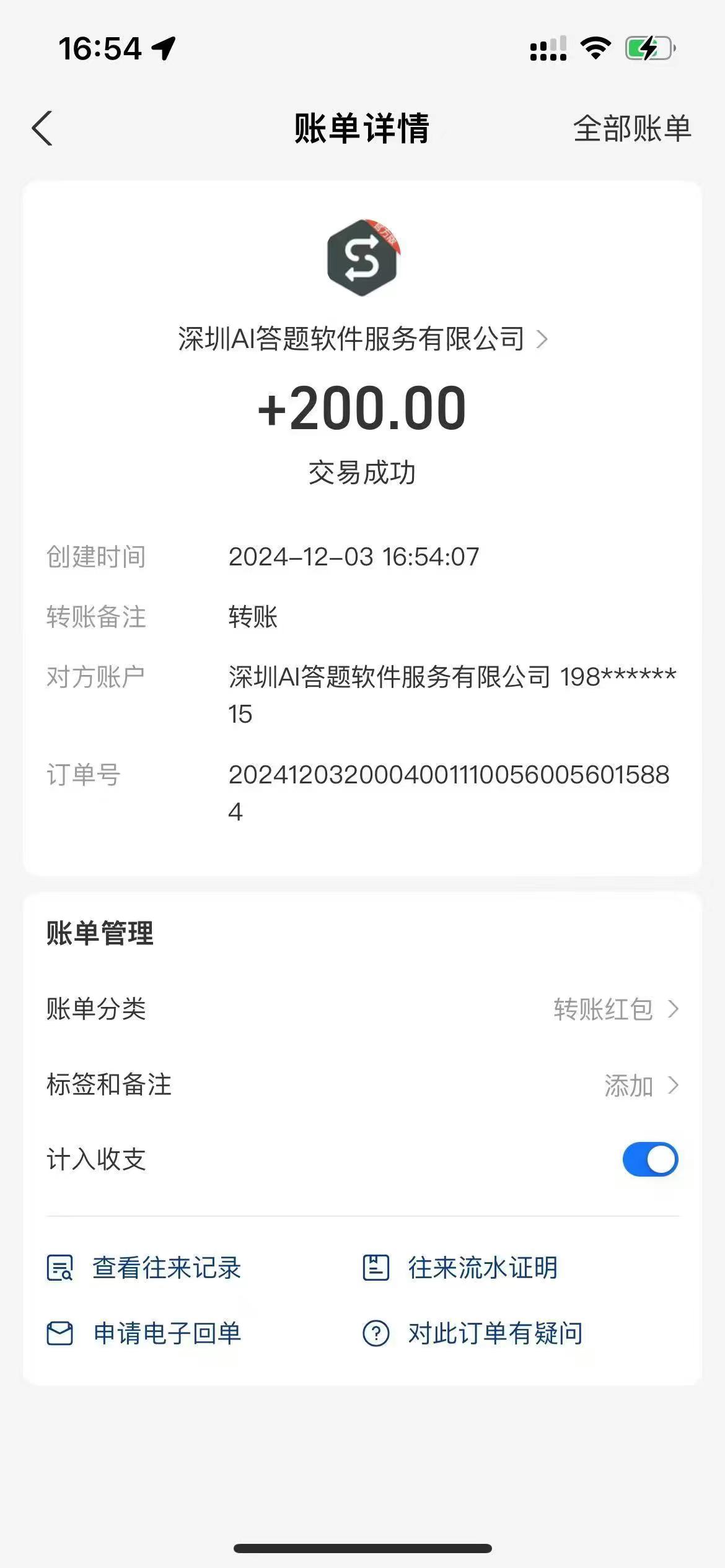Turn the blue income-tracking switch off
This screenshot has width=725, height=1568.
point(649,1159)
